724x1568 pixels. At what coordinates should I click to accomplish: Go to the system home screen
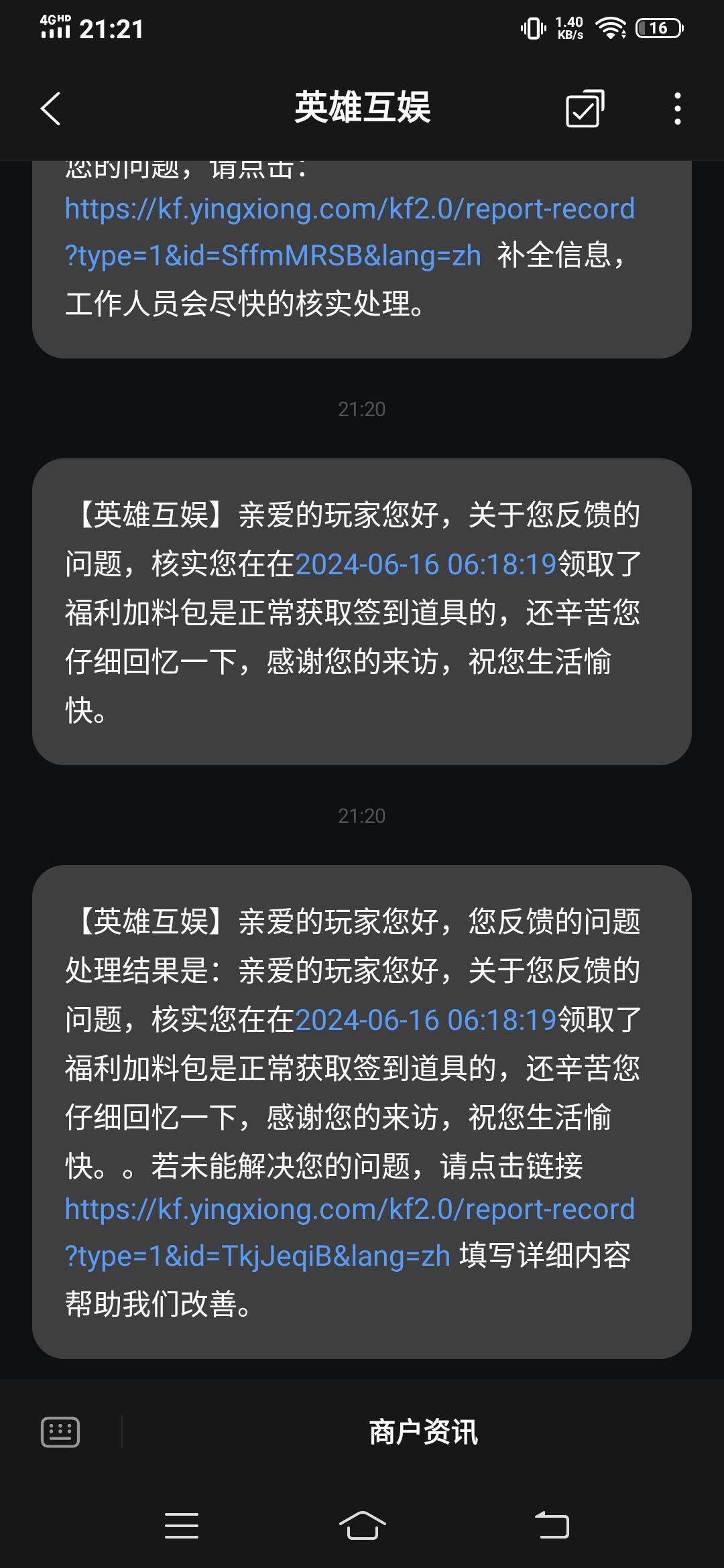(x=362, y=1526)
